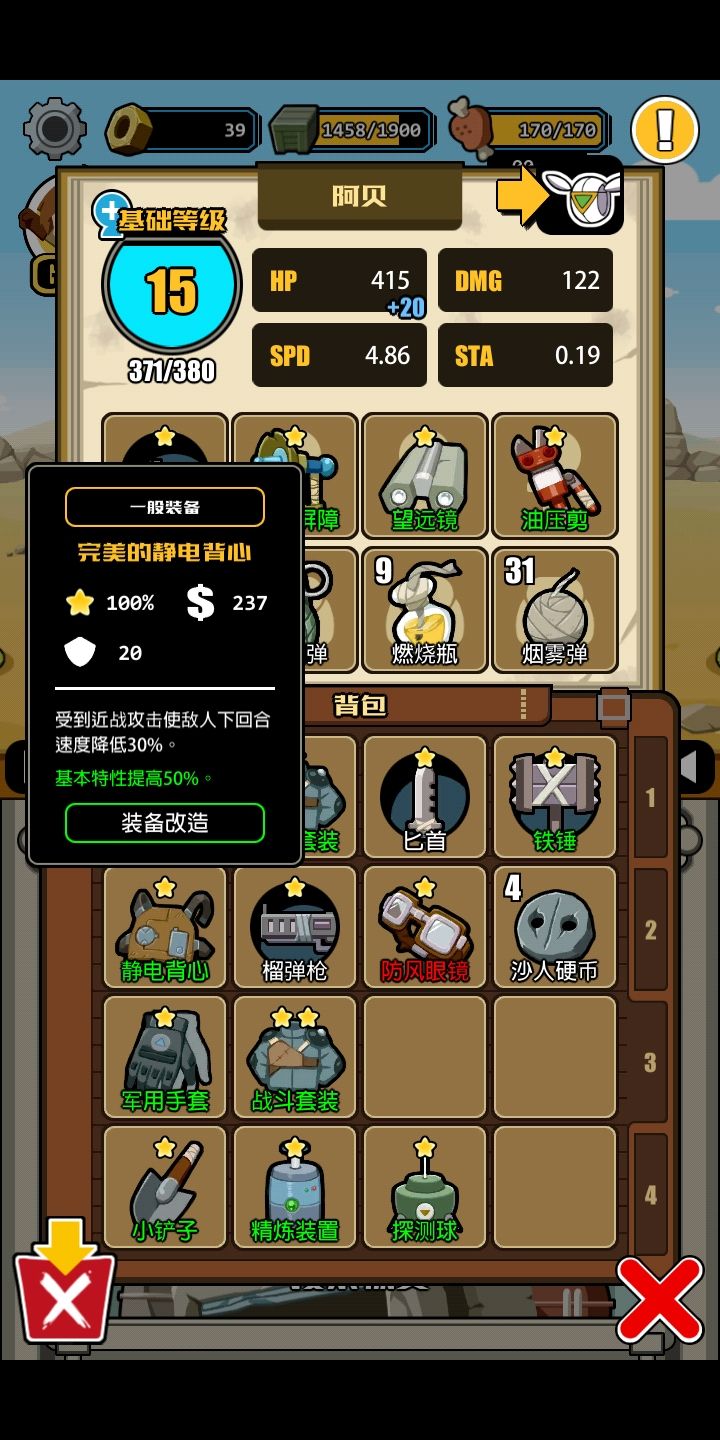
Task: Select the 铁锤 hammer in the backpack
Action: pos(554,795)
